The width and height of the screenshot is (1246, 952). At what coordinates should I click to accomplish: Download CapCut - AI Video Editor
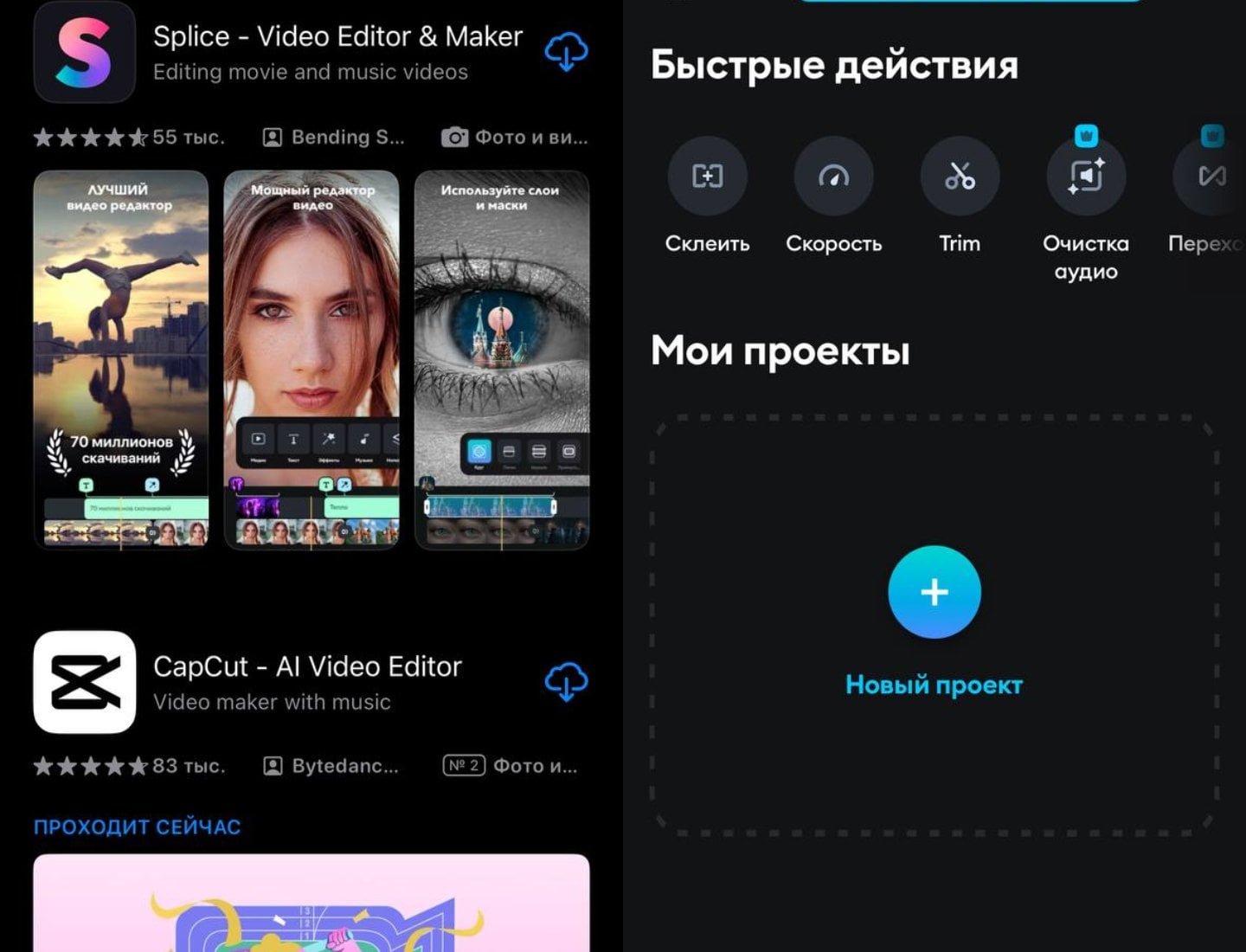(x=566, y=682)
